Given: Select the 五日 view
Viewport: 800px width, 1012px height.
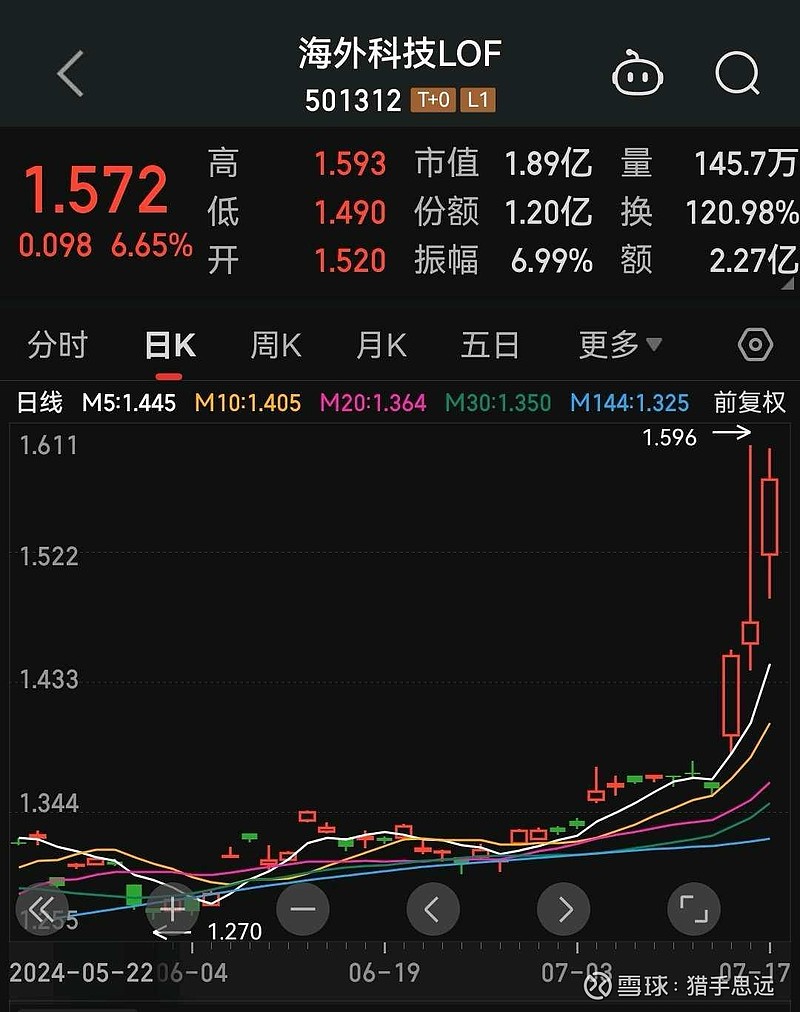Looking at the screenshot, I should pos(489,344).
